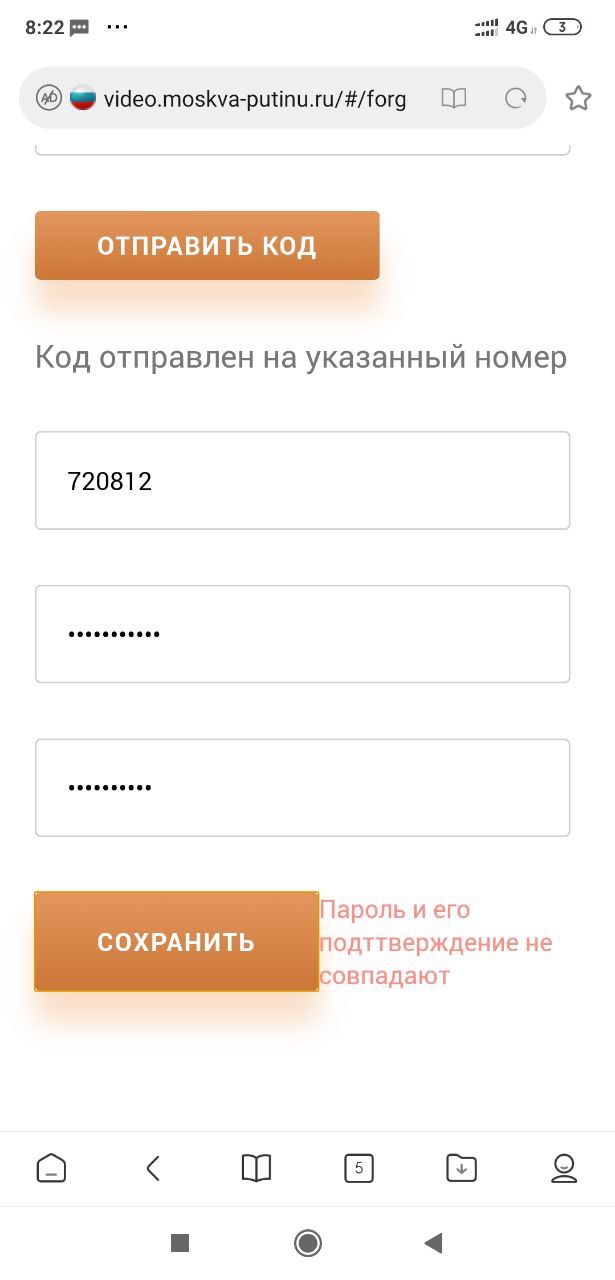Edit the new password field
The height and width of the screenshot is (1280, 615).
(302, 634)
